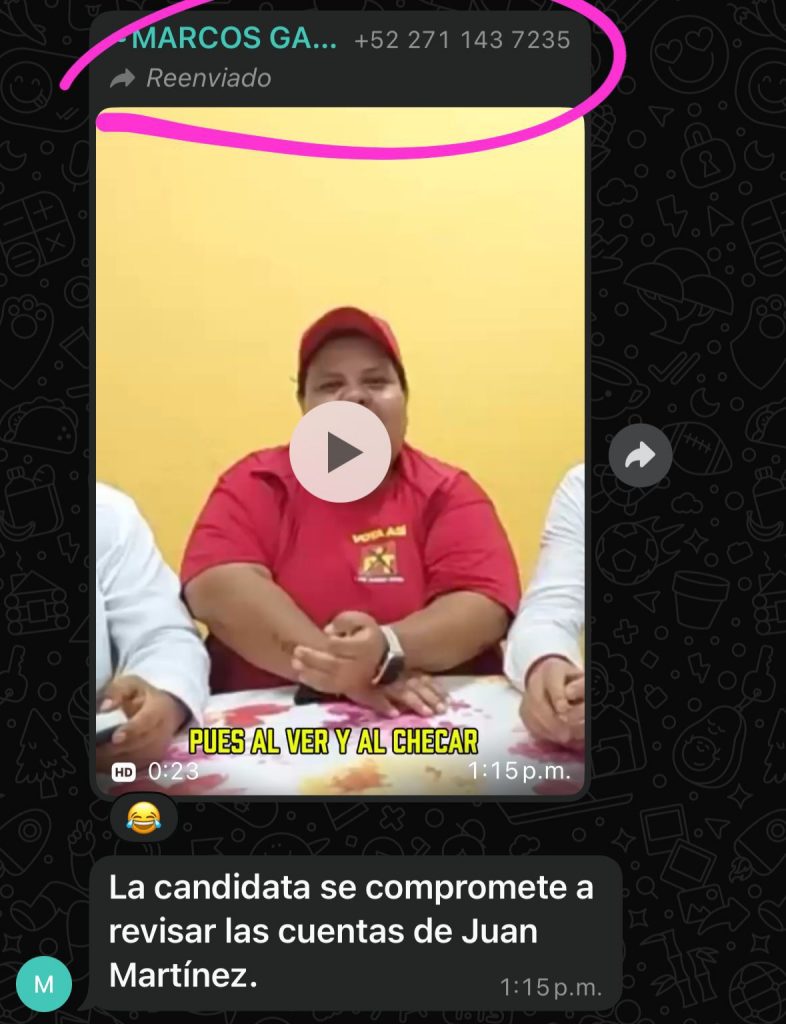Tap the M profile avatar beside the message
Image resolution: width=786 pixels, height=1024 pixels.
[x=44, y=983]
